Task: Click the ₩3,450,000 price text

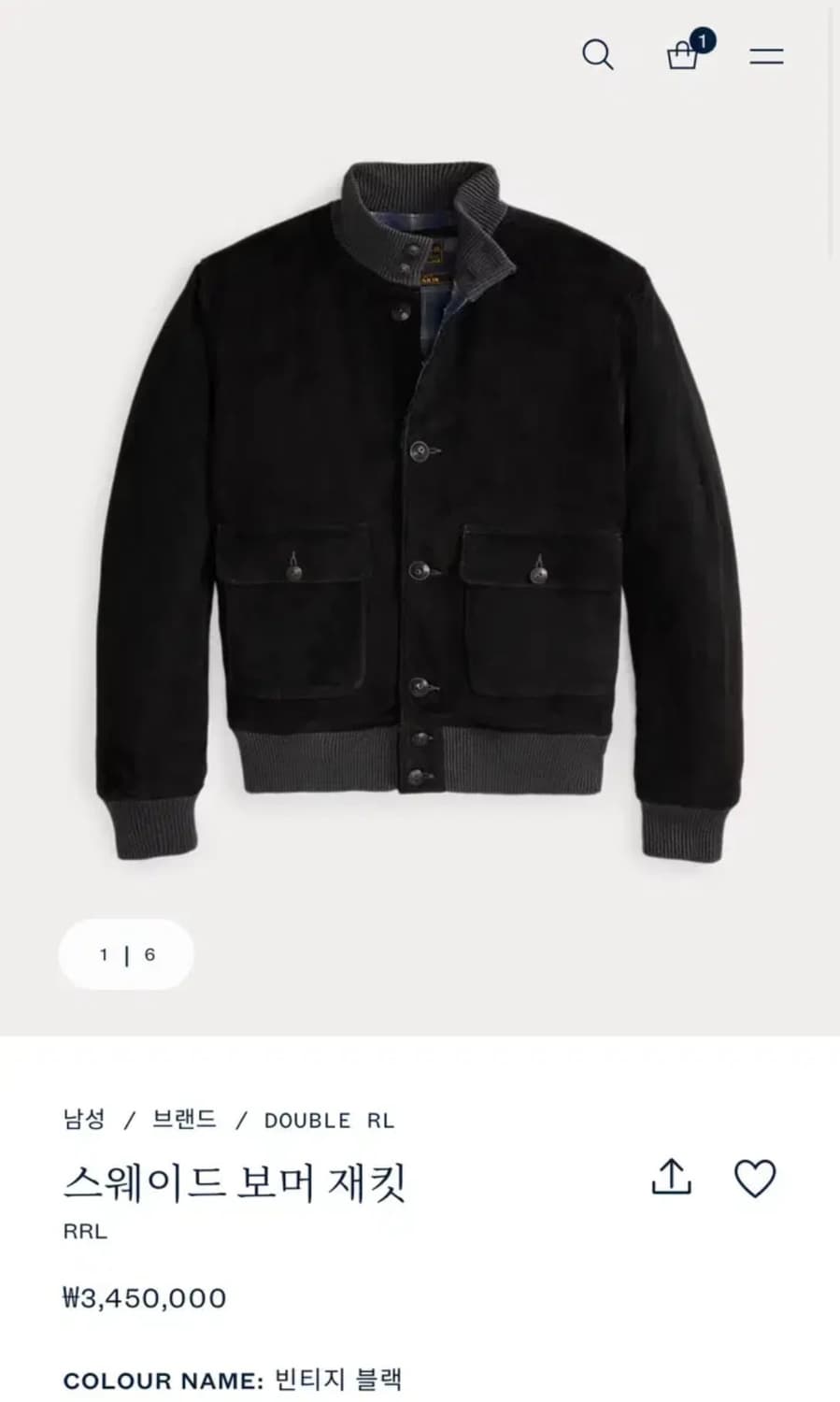Action: [142, 1297]
